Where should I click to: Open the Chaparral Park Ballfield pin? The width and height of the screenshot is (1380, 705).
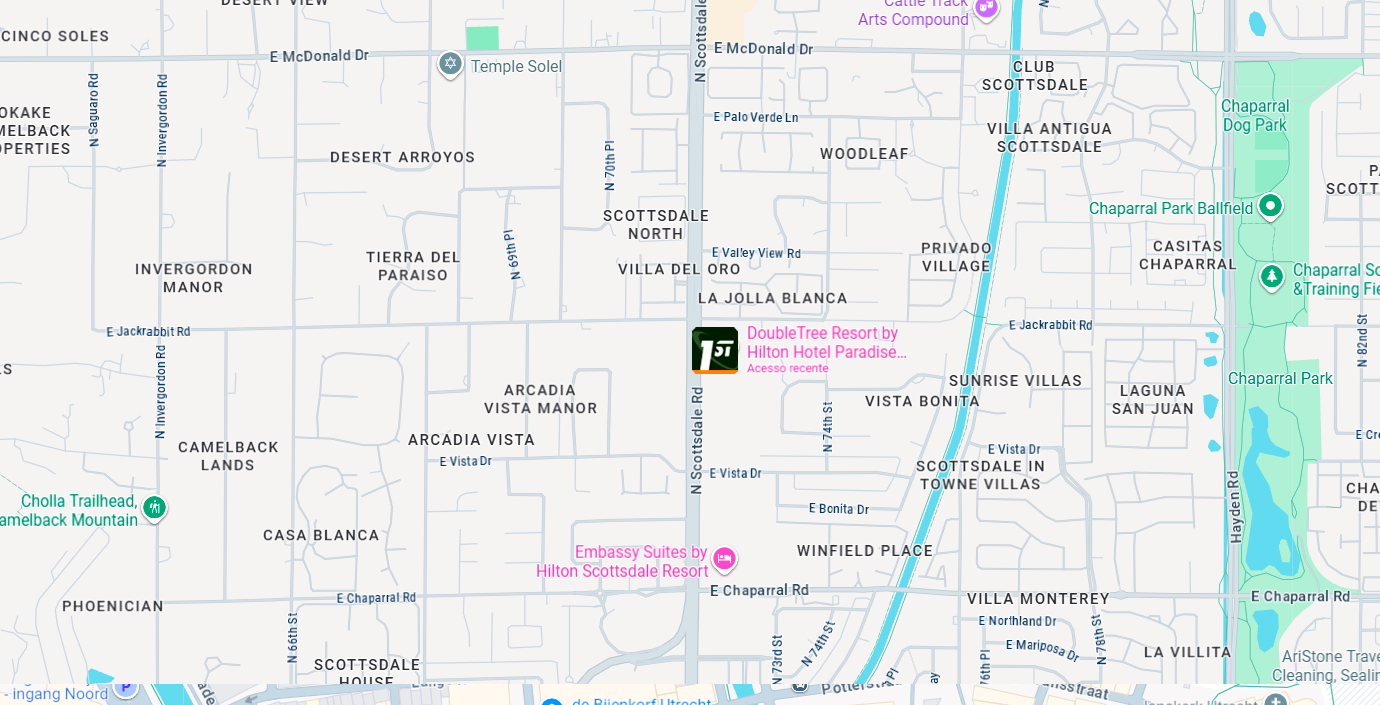[1270, 206]
